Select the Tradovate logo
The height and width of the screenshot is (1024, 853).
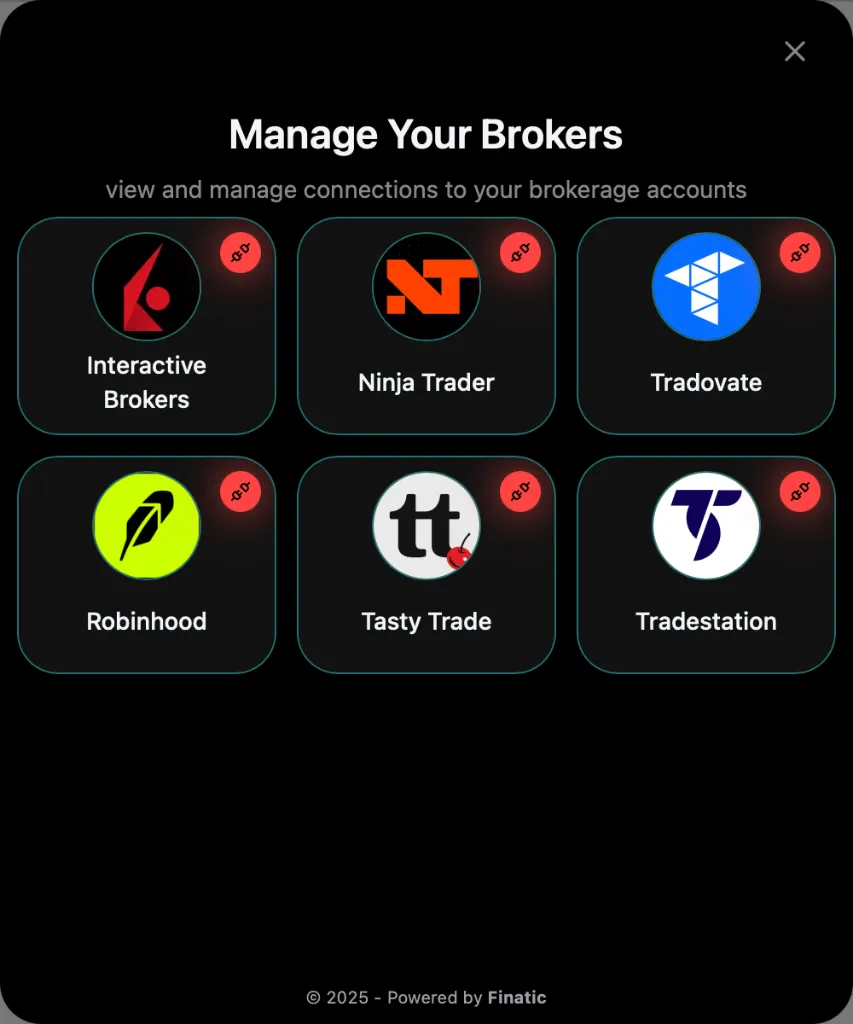pyautogui.click(x=706, y=286)
